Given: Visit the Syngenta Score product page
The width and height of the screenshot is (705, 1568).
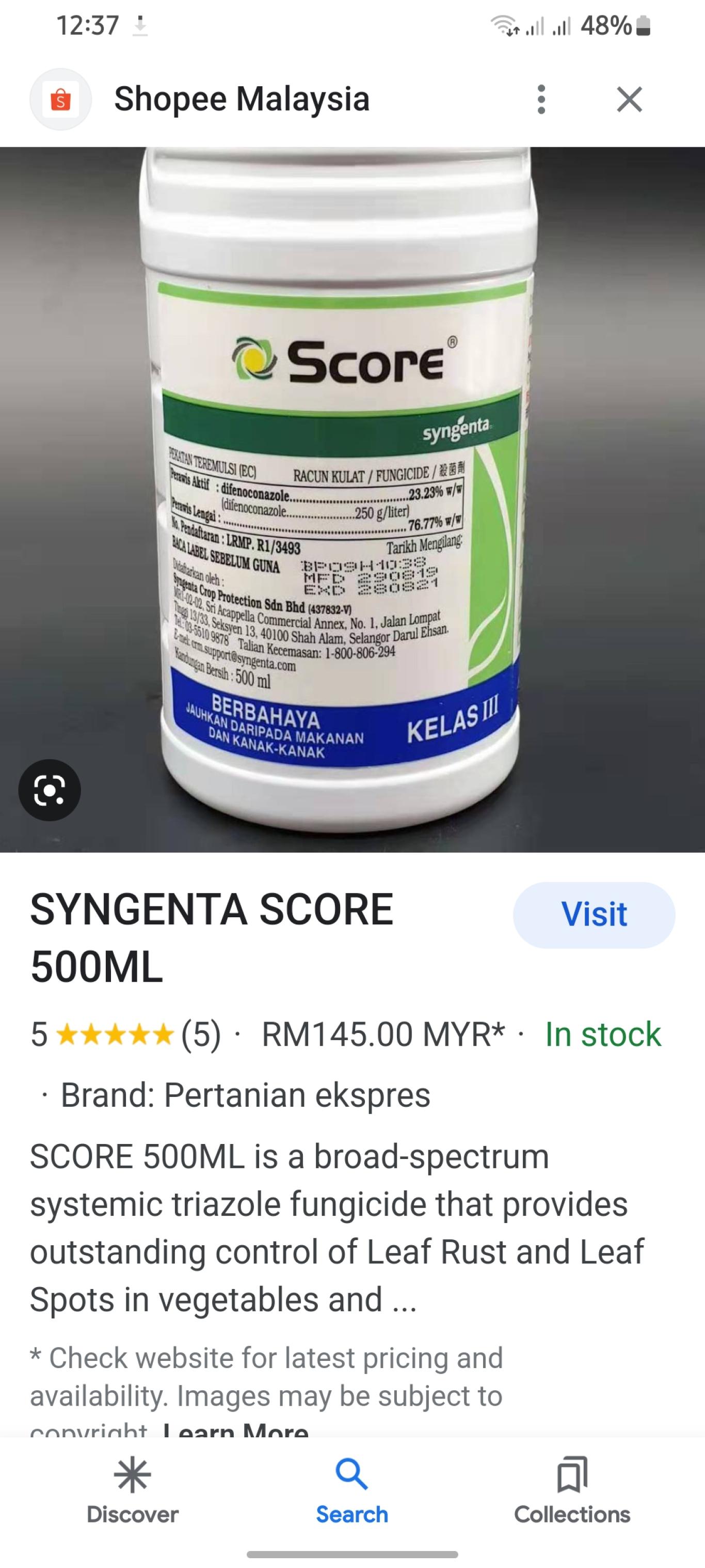Looking at the screenshot, I should coord(594,914).
